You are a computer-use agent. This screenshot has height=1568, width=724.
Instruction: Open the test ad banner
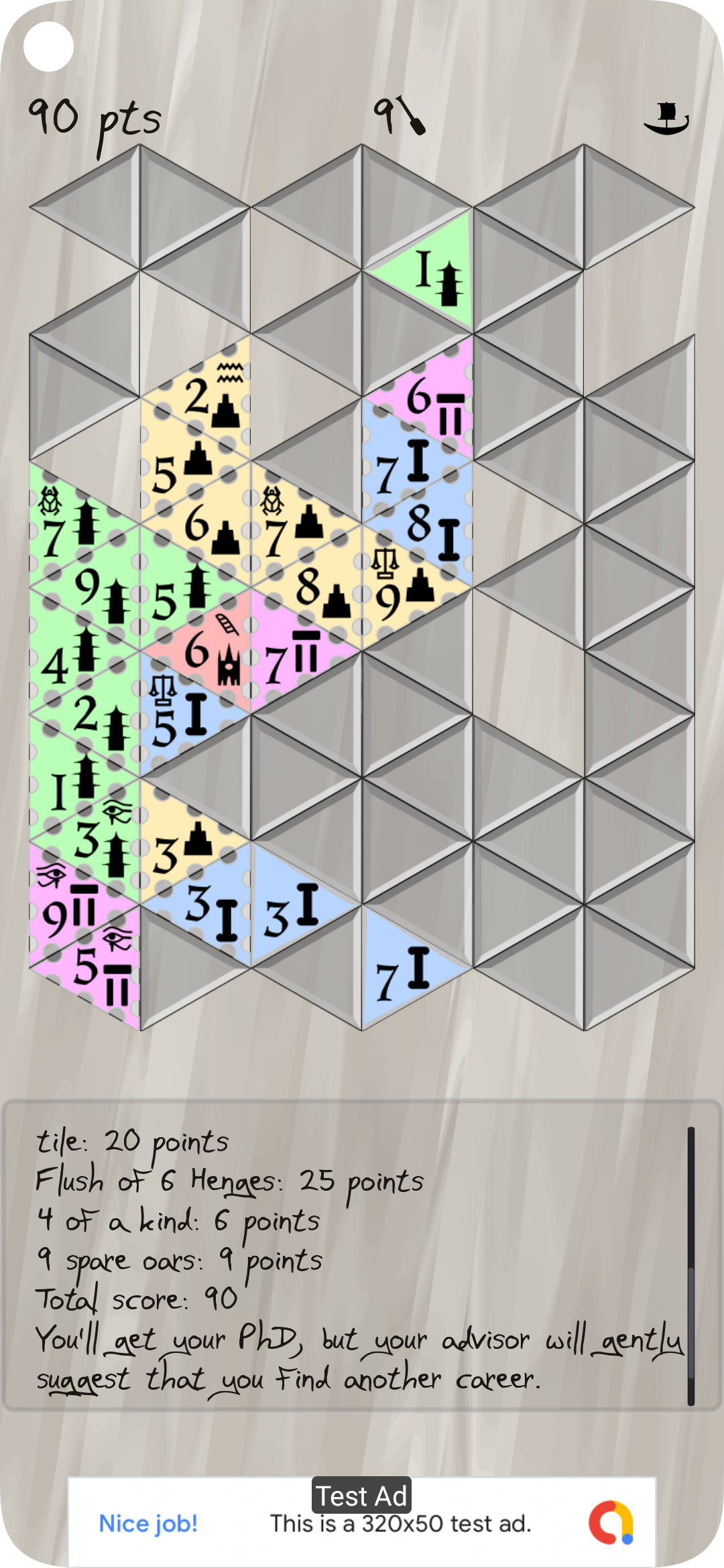click(362, 1522)
